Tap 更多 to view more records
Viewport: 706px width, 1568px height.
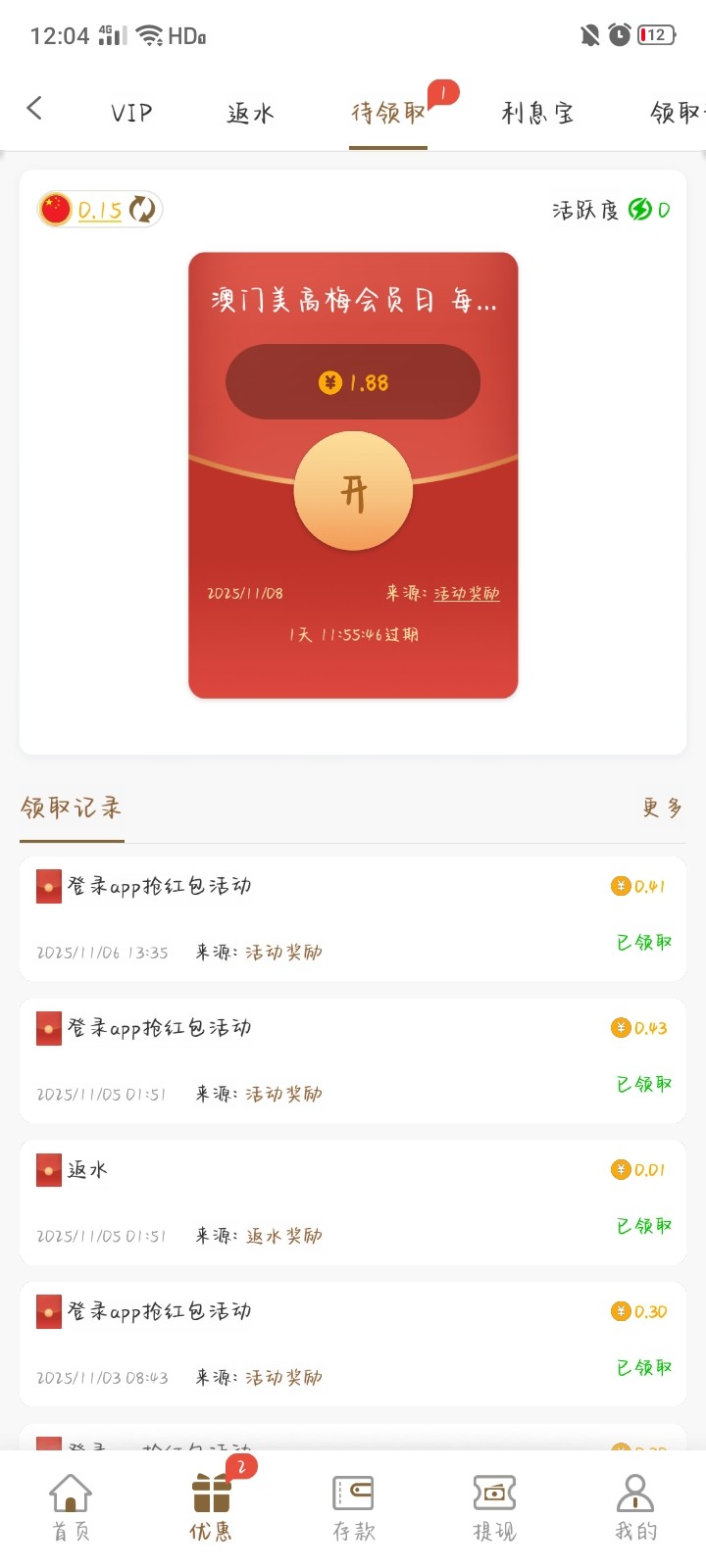(662, 808)
